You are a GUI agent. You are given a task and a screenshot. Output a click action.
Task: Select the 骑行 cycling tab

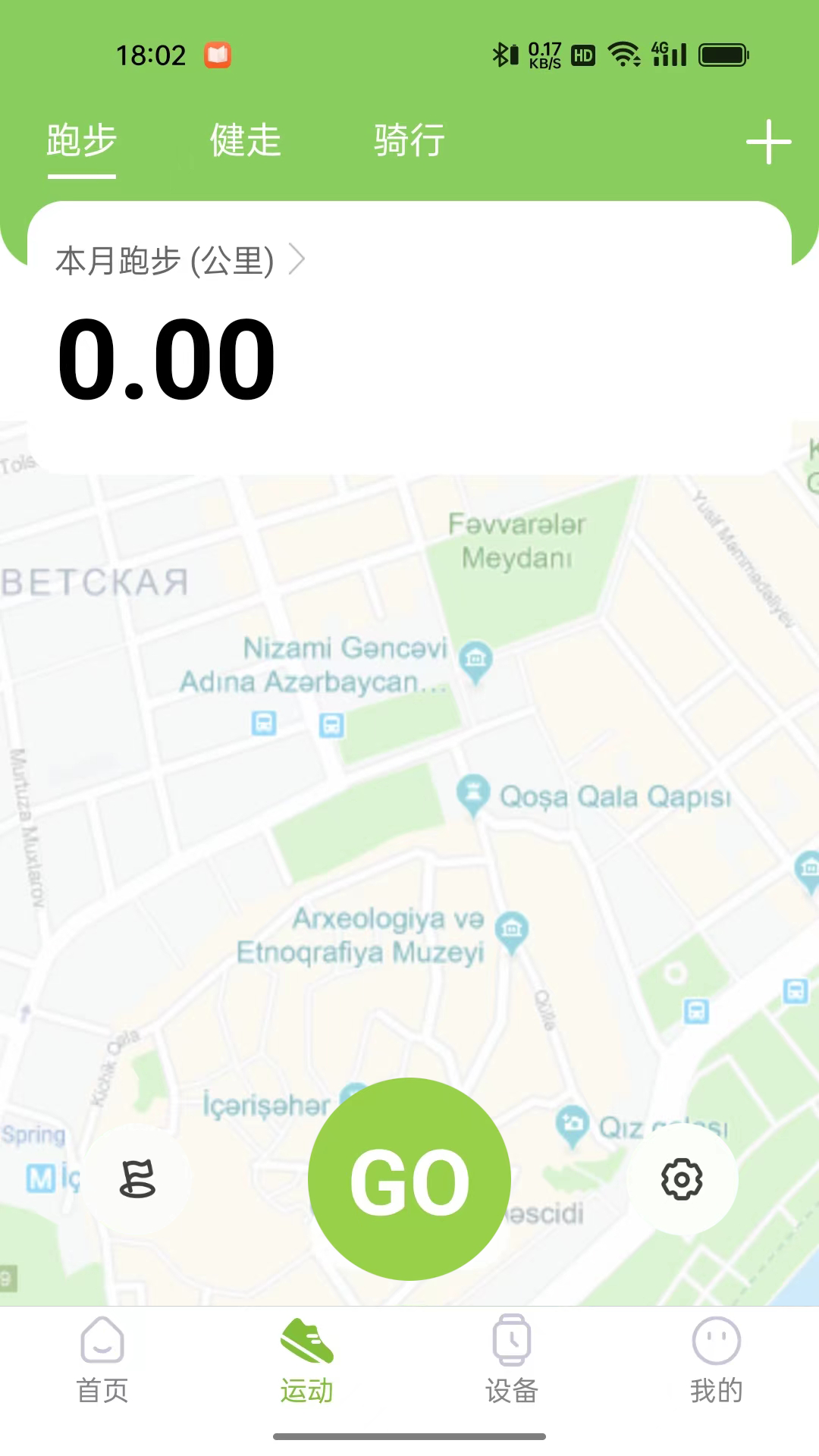[409, 142]
